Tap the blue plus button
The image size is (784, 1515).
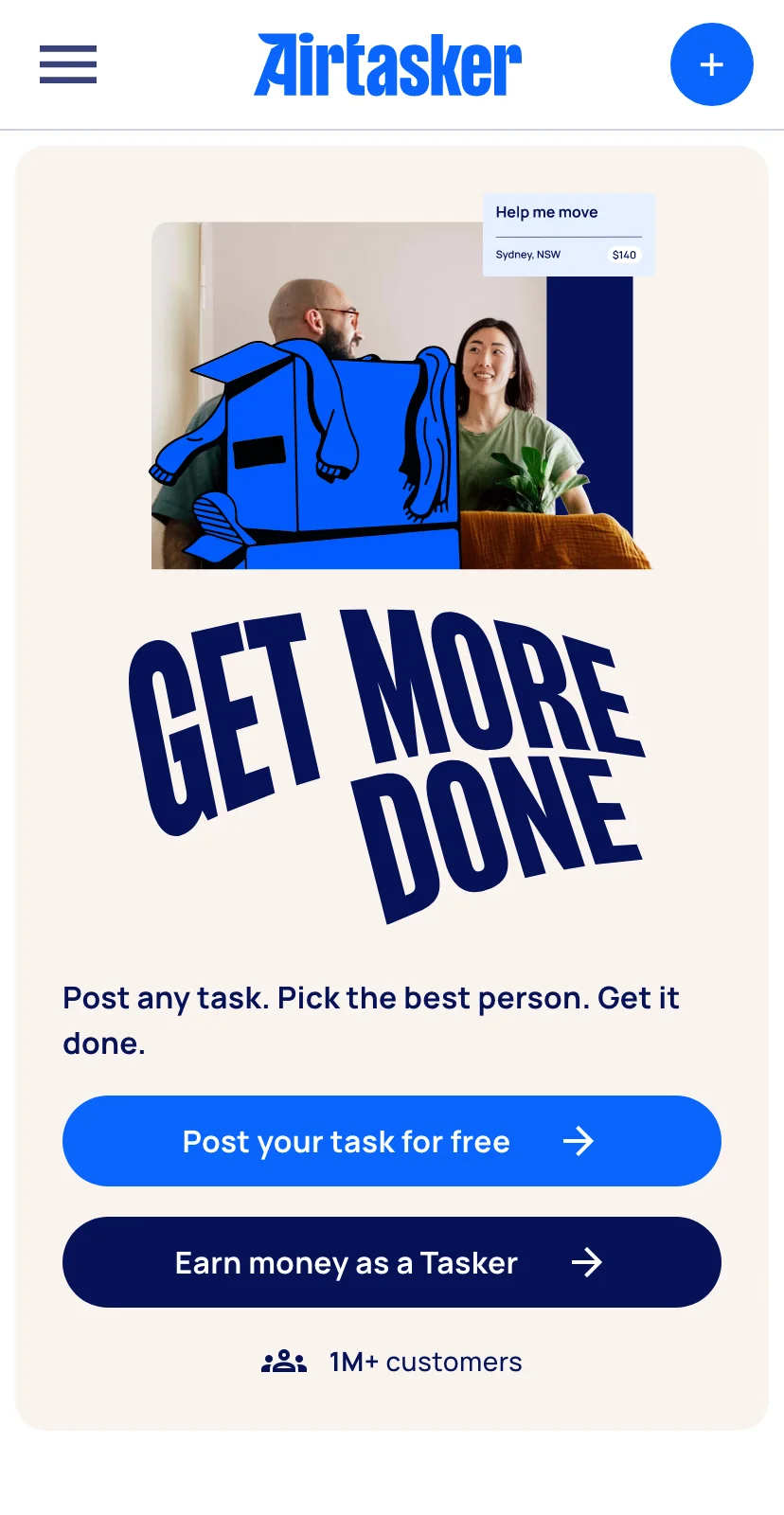coord(711,64)
